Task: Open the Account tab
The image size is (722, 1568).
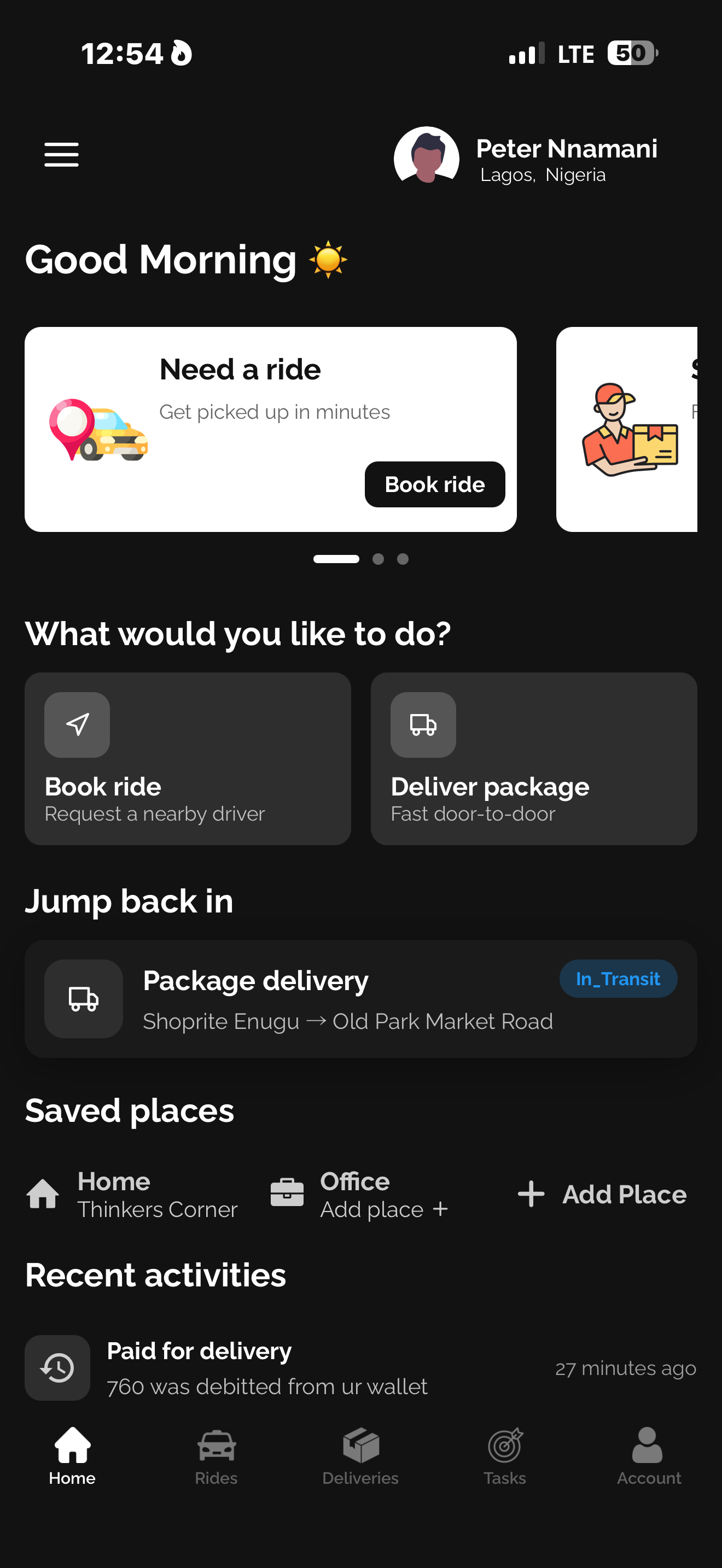Action: [648, 1456]
